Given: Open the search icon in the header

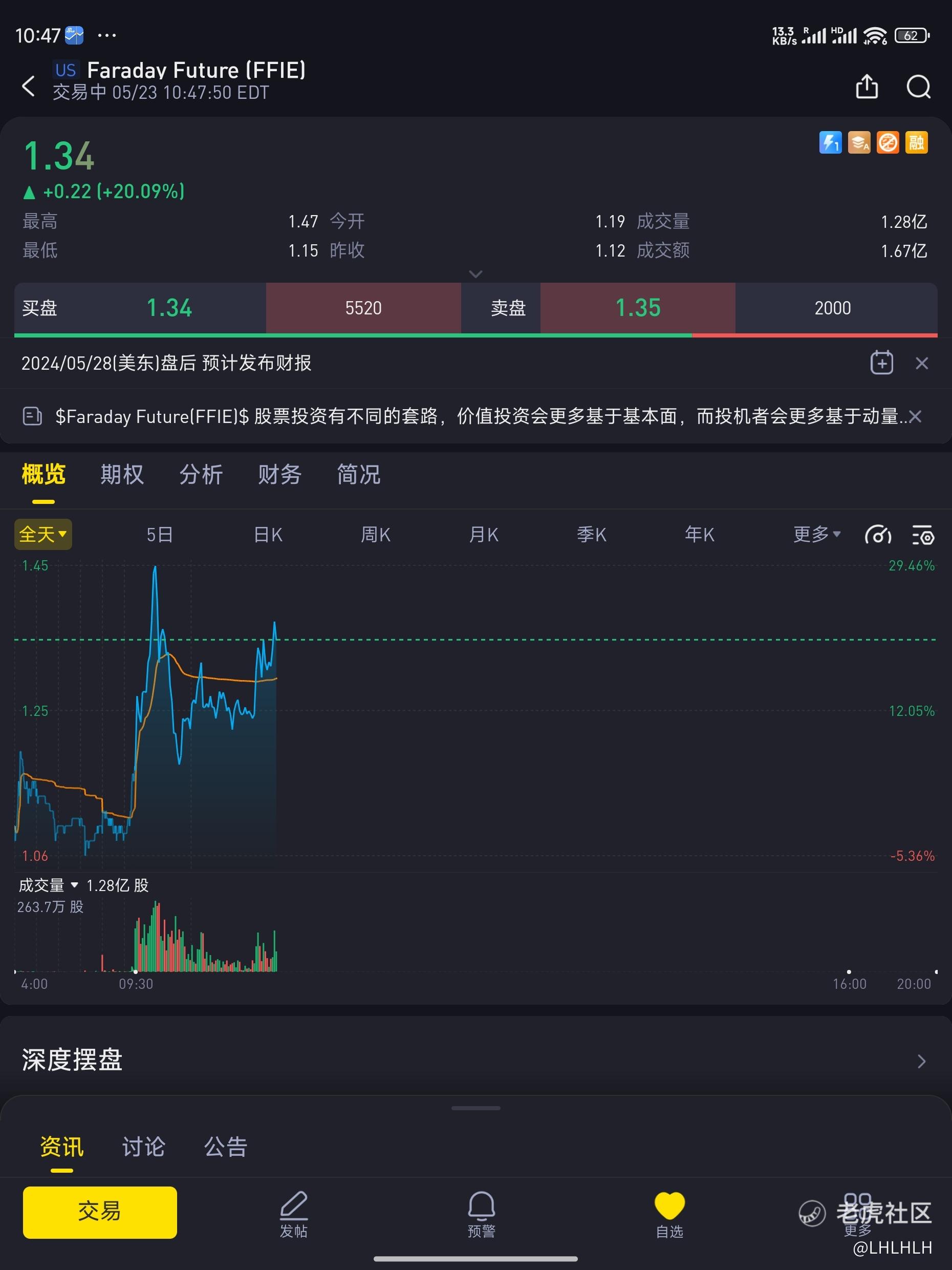Looking at the screenshot, I should [918, 87].
